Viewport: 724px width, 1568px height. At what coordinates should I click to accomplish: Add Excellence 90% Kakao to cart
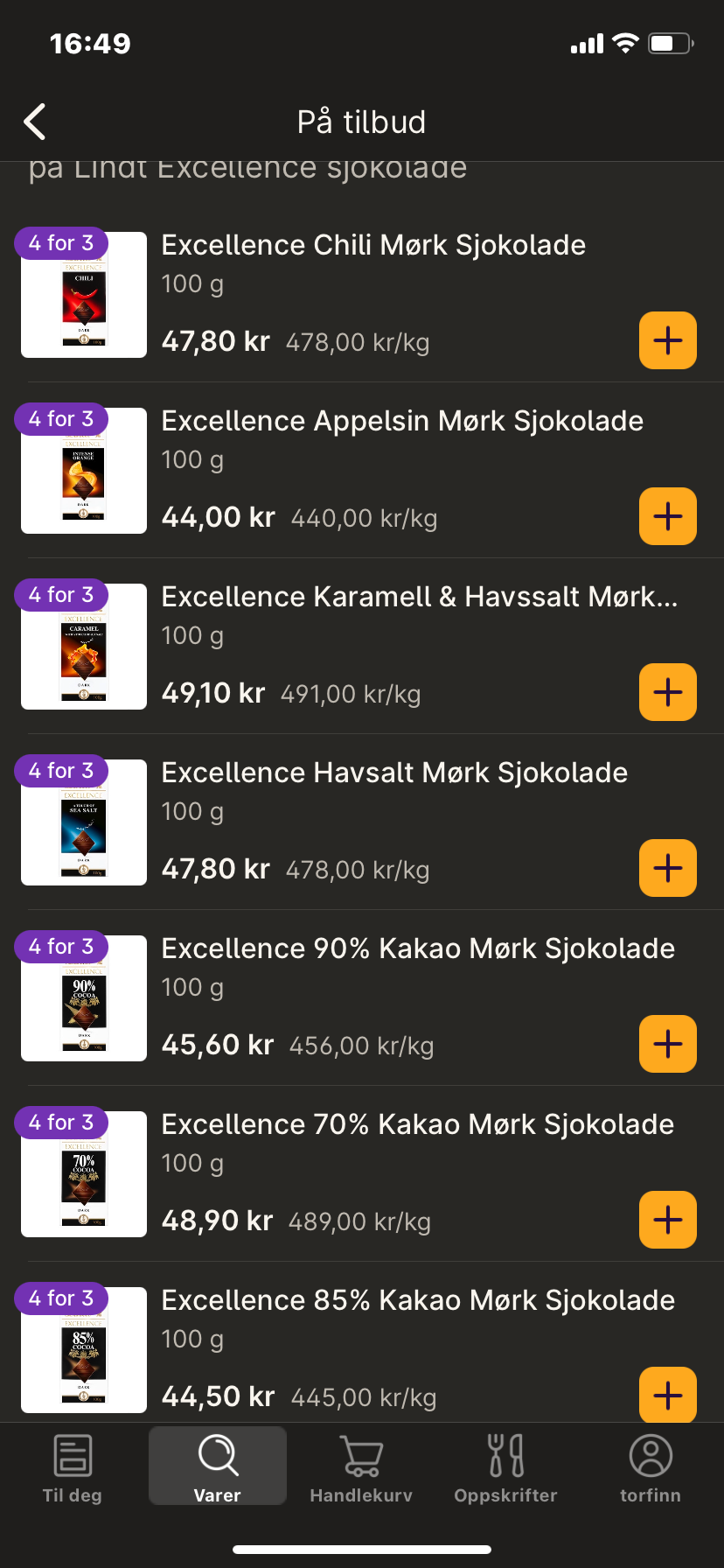point(668,1044)
